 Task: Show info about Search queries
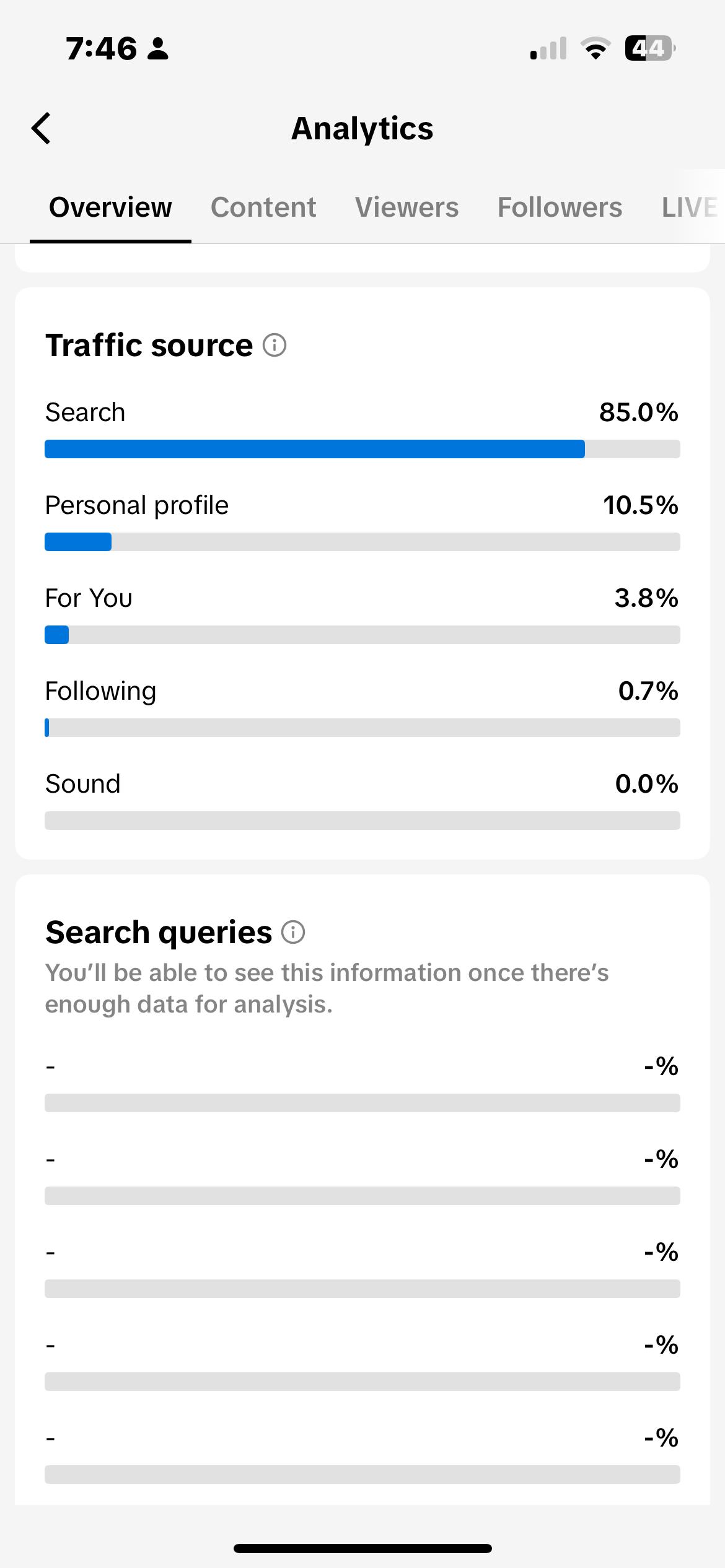click(x=293, y=932)
